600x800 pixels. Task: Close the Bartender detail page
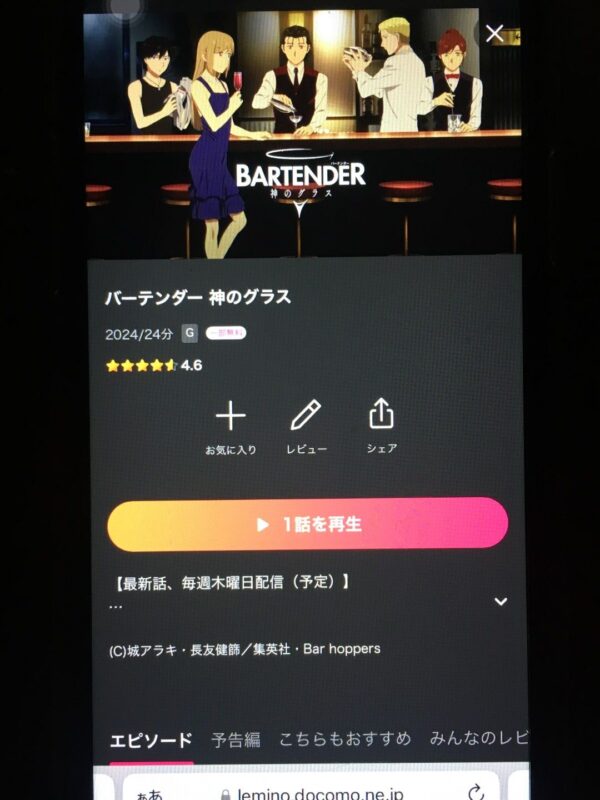click(x=494, y=34)
